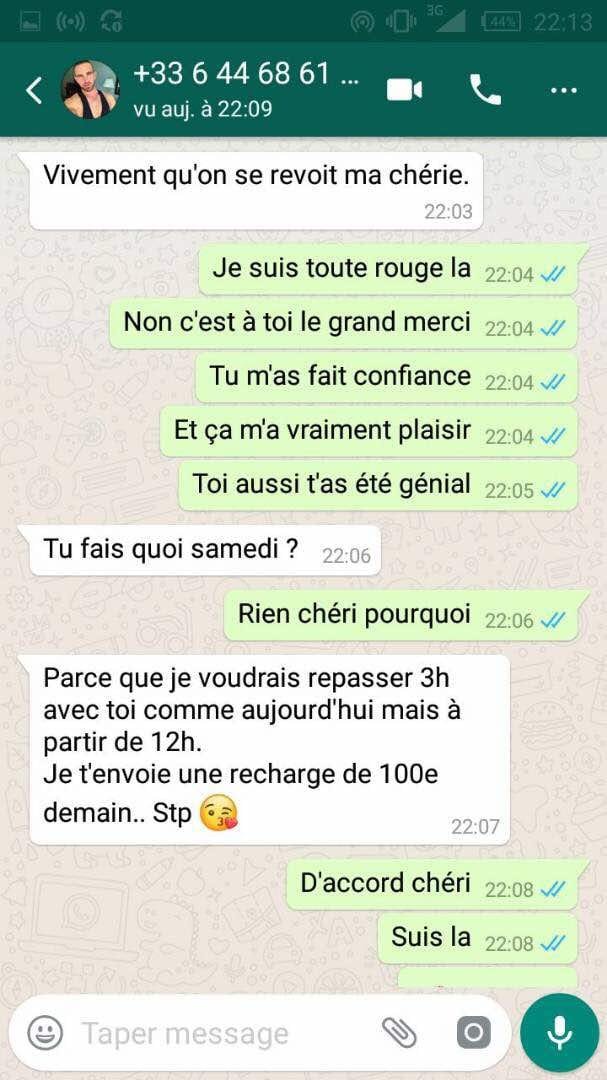Viewport: 607px width, 1080px height.
Task: Open the camera from the message bar
Action: coord(473,1032)
